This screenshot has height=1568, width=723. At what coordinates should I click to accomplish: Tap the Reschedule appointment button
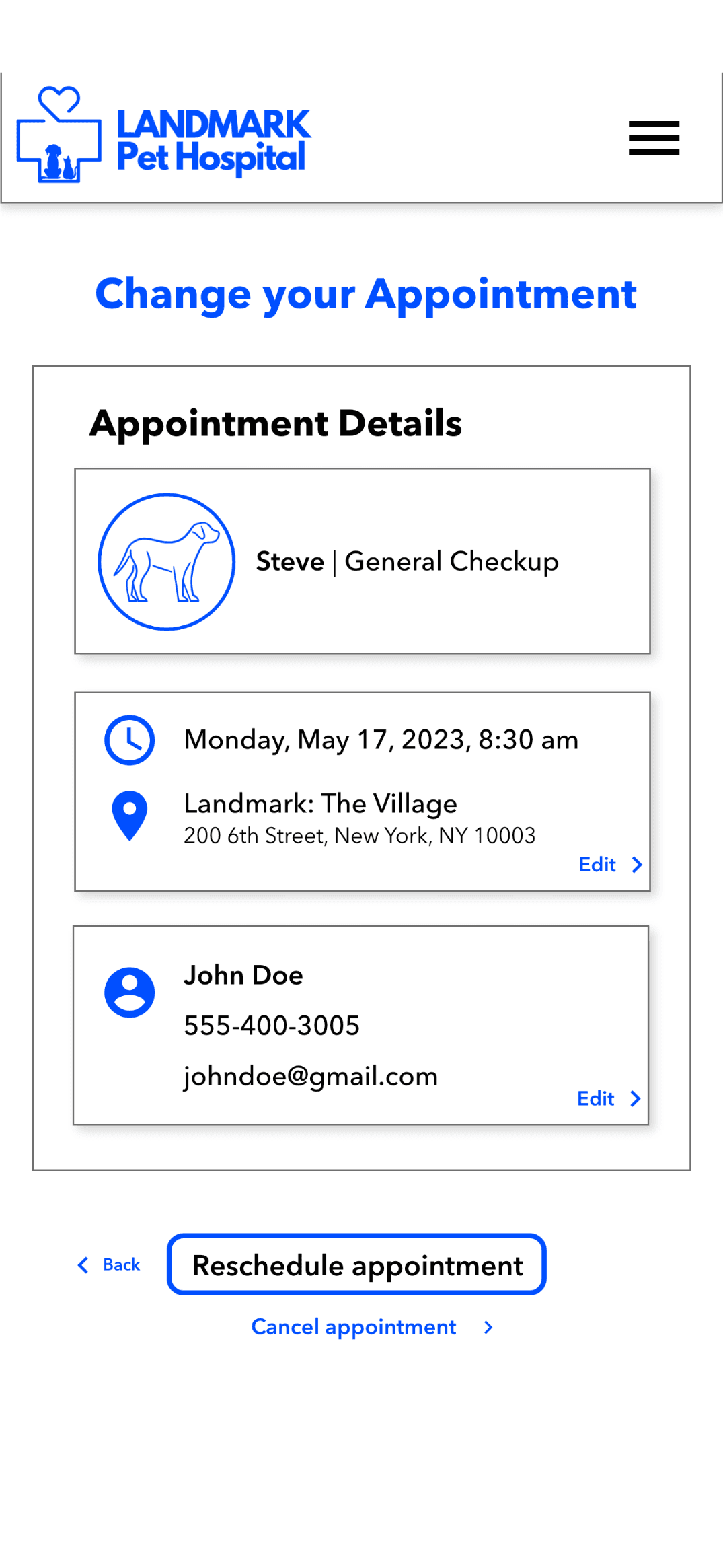pos(356,1264)
